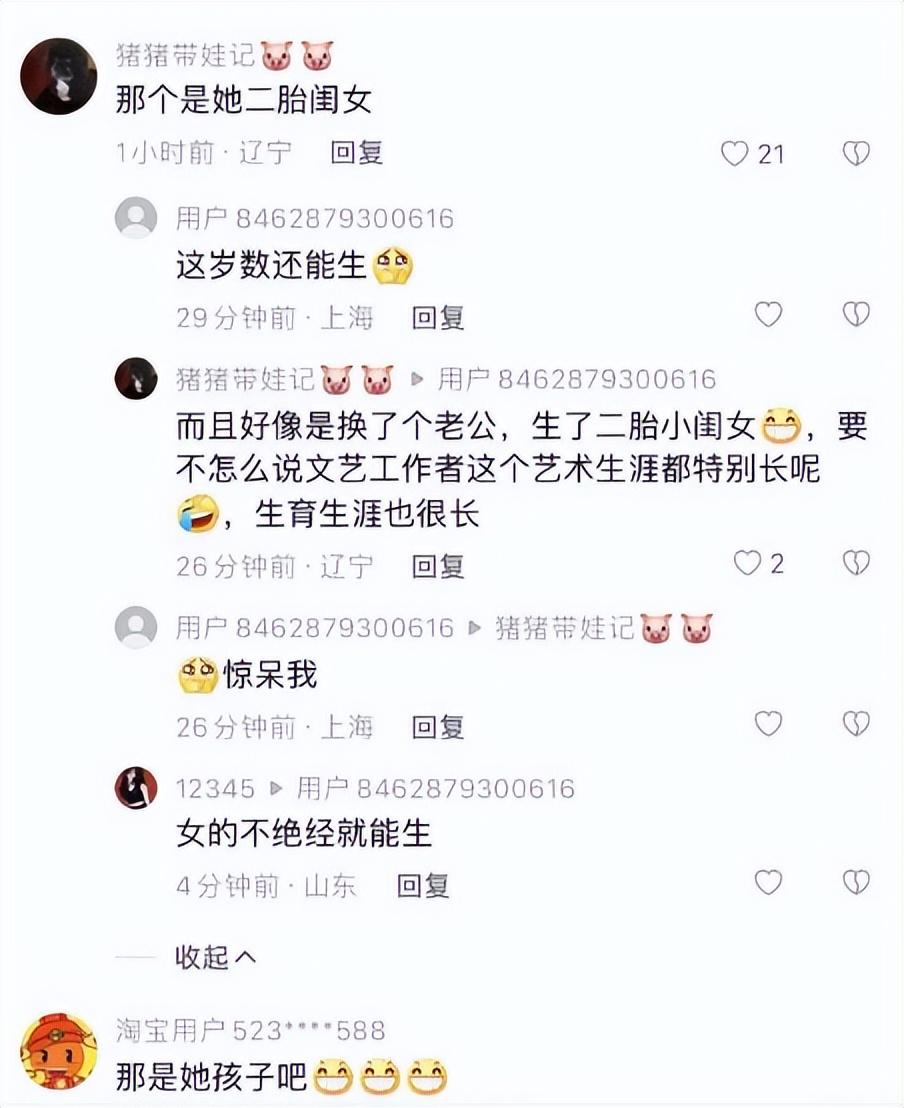Open 淘宝用户523****588's profile avatar

[58, 1050]
